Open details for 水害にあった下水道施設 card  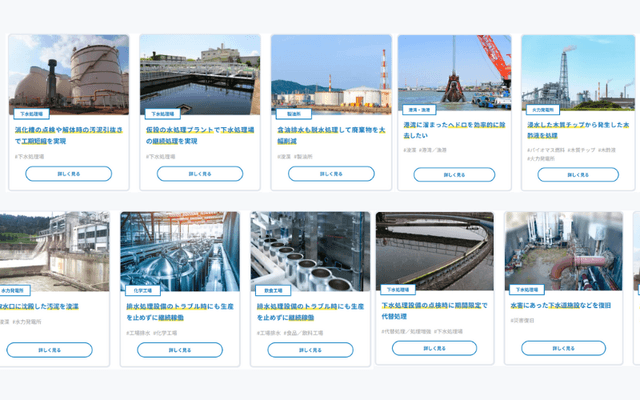(x=563, y=348)
